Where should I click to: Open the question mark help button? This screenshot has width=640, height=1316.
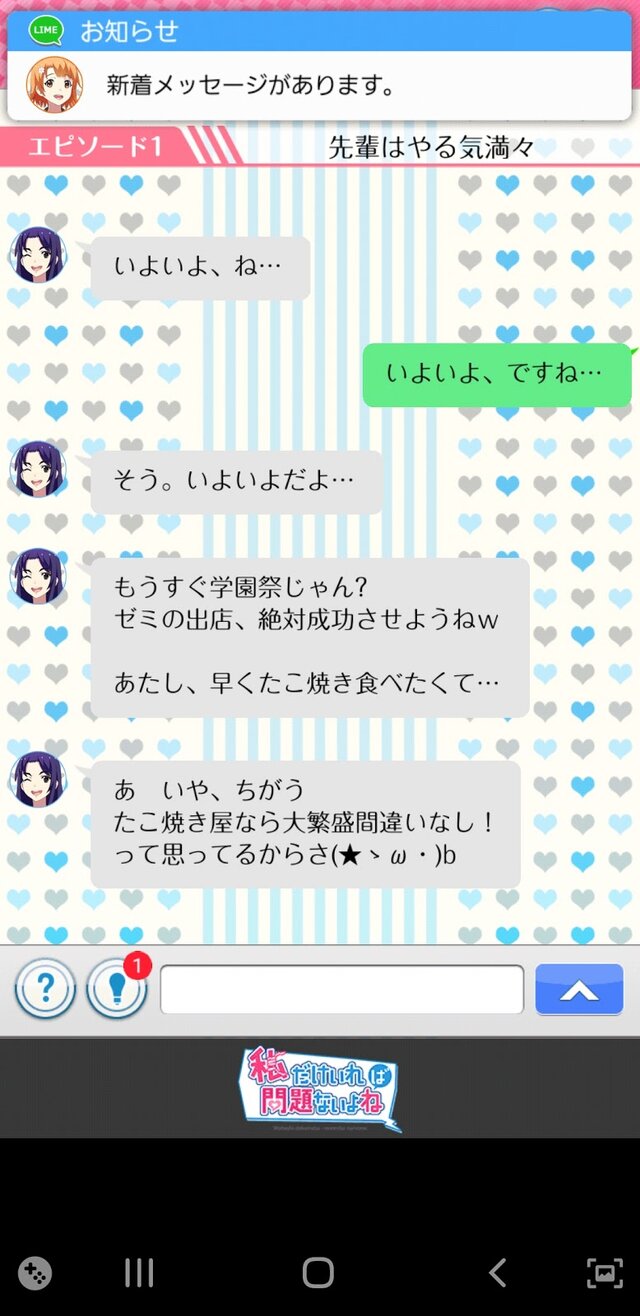pyautogui.click(x=45, y=990)
